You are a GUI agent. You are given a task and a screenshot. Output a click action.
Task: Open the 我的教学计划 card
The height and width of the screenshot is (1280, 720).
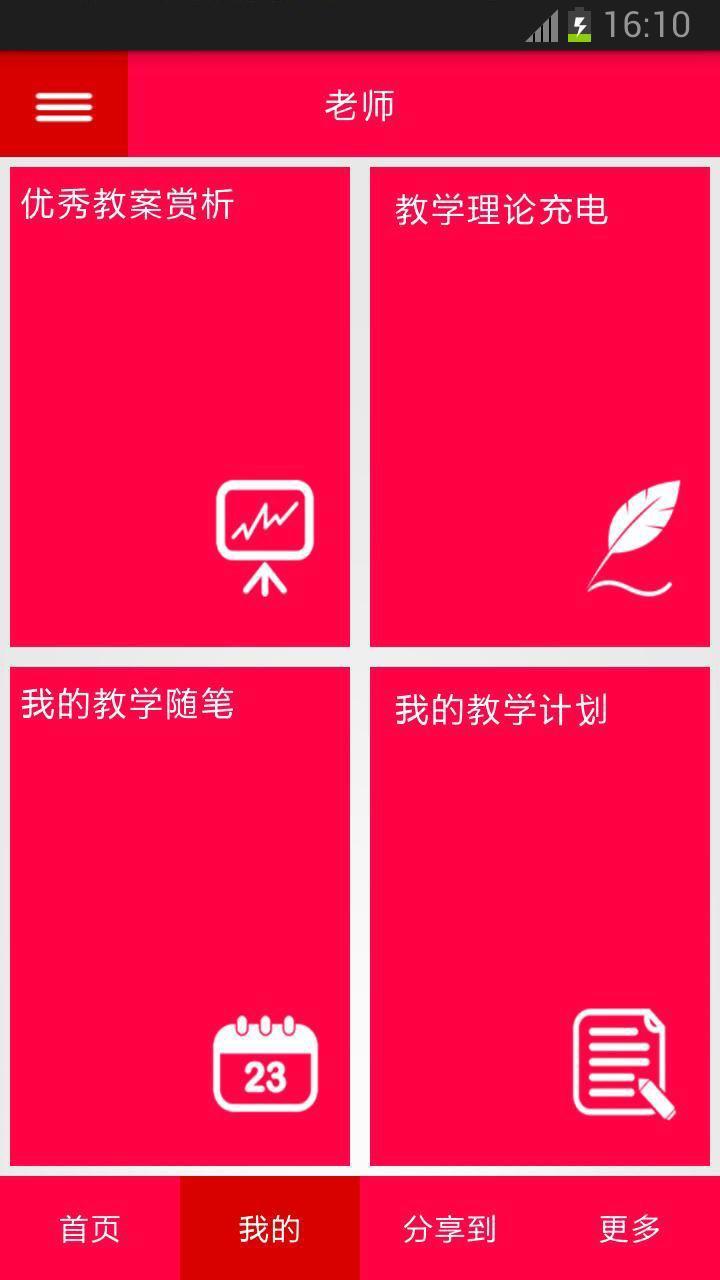pyautogui.click(x=540, y=916)
